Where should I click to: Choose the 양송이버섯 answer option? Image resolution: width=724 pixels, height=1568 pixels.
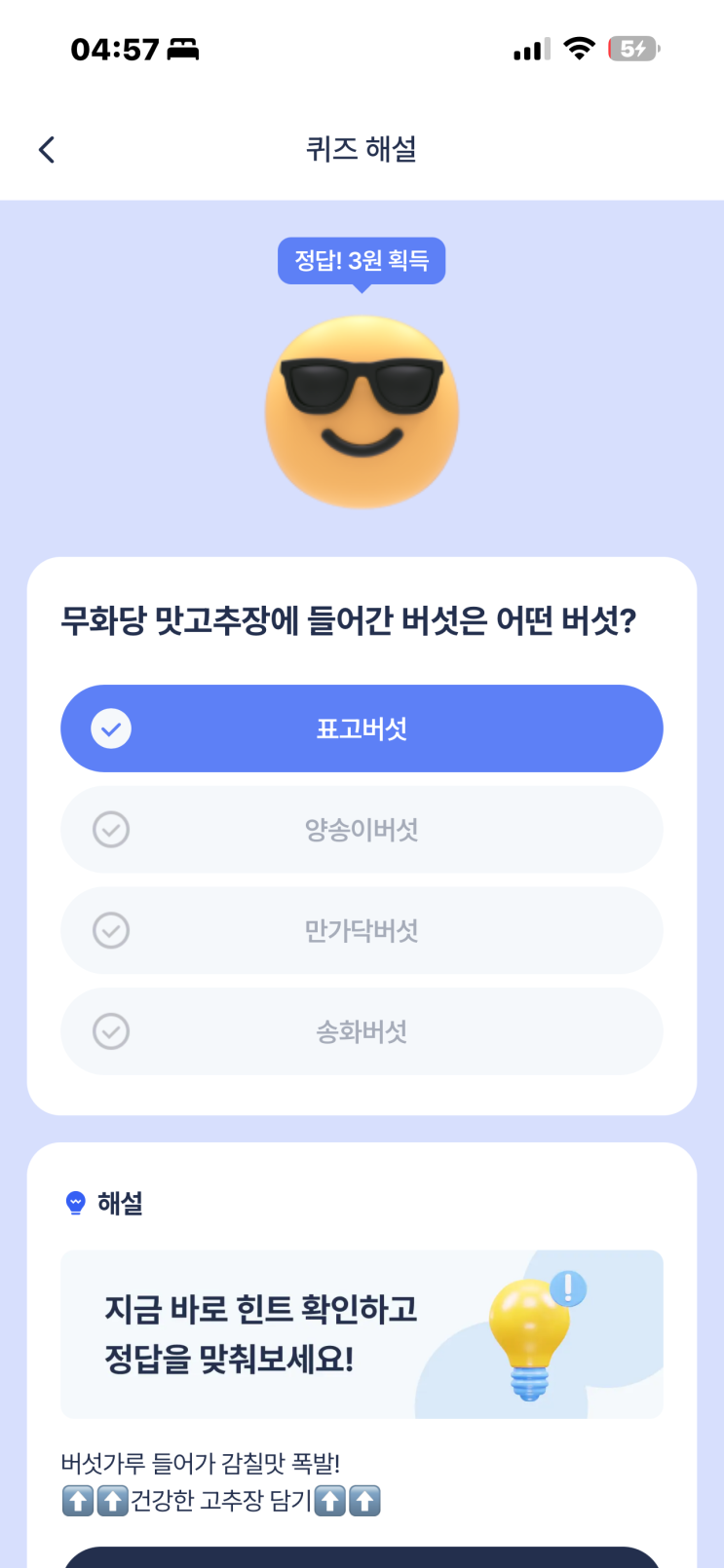(362, 830)
